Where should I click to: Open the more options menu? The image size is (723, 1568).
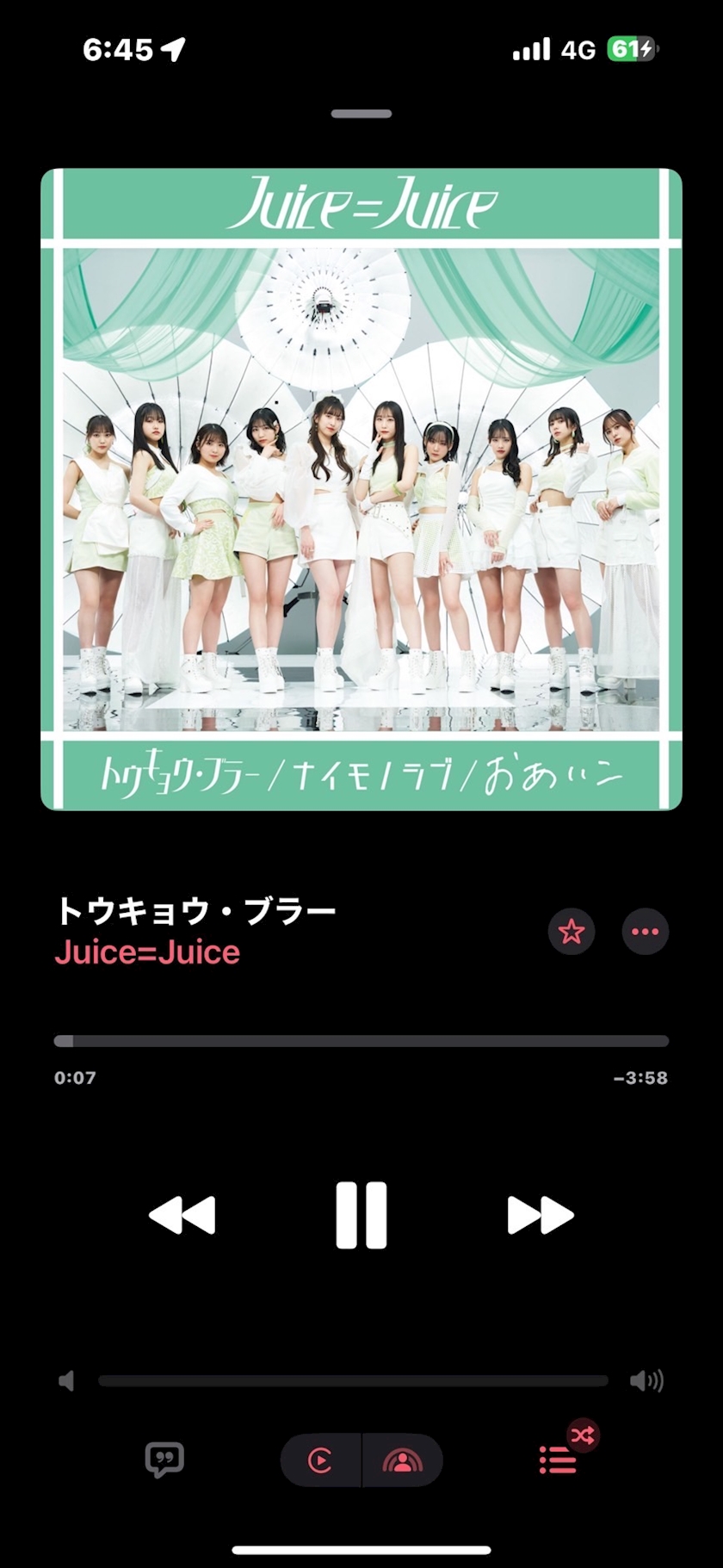coord(646,932)
